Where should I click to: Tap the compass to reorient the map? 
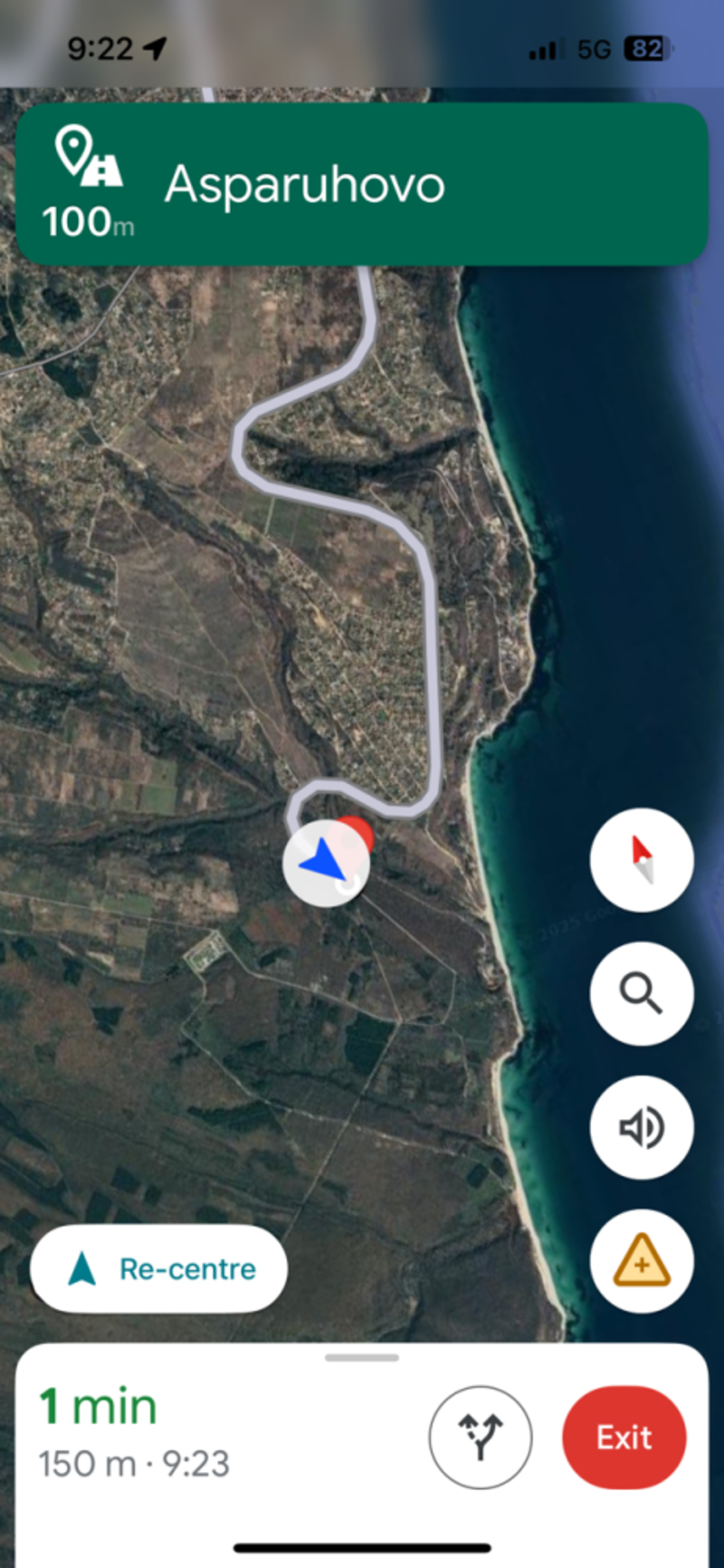pyautogui.click(x=642, y=860)
